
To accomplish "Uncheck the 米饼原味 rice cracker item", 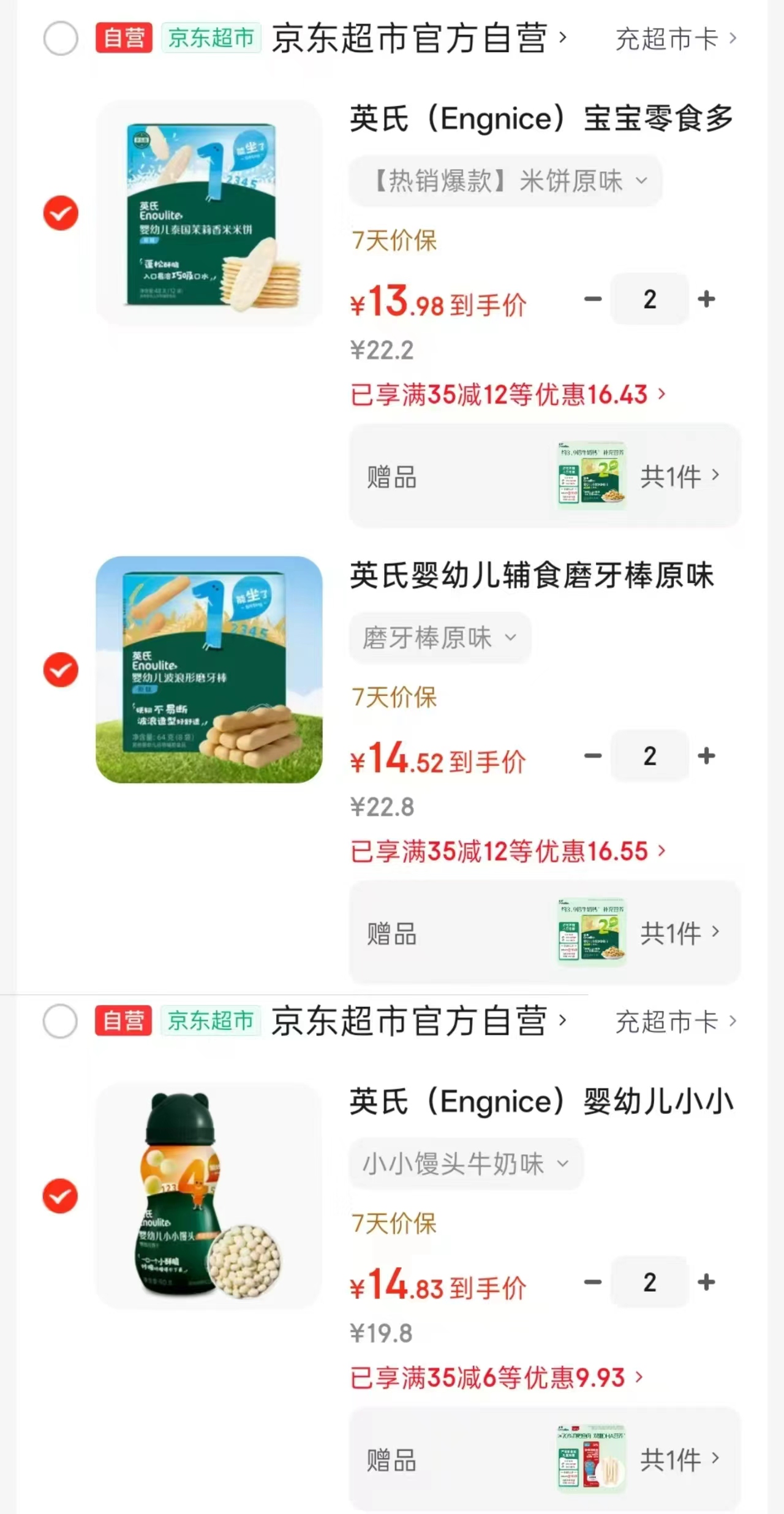I will [x=61, y=213].
